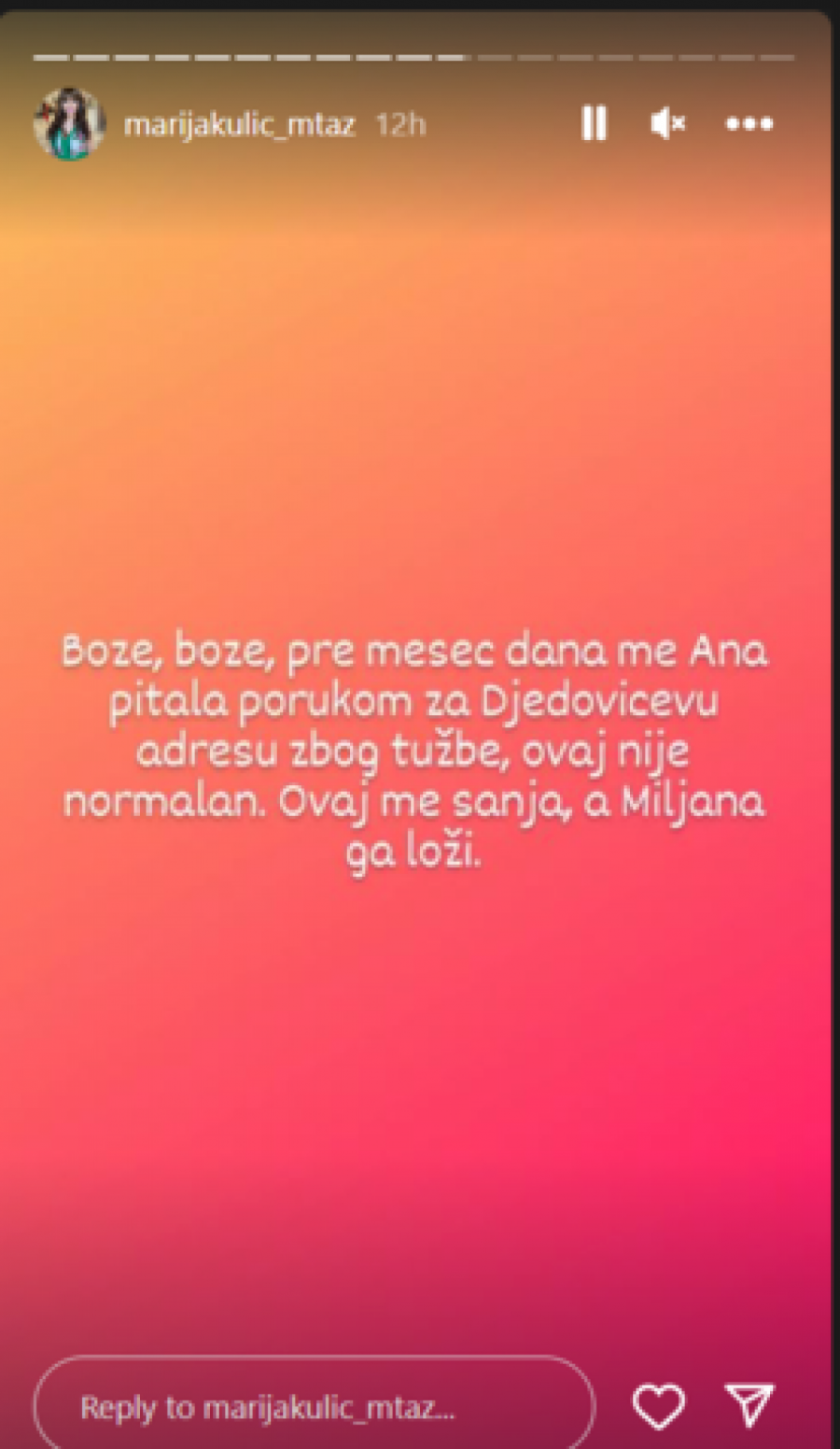Open the three-dot options menu
The height and width of the screenshot is (1449, 840).
749,123
